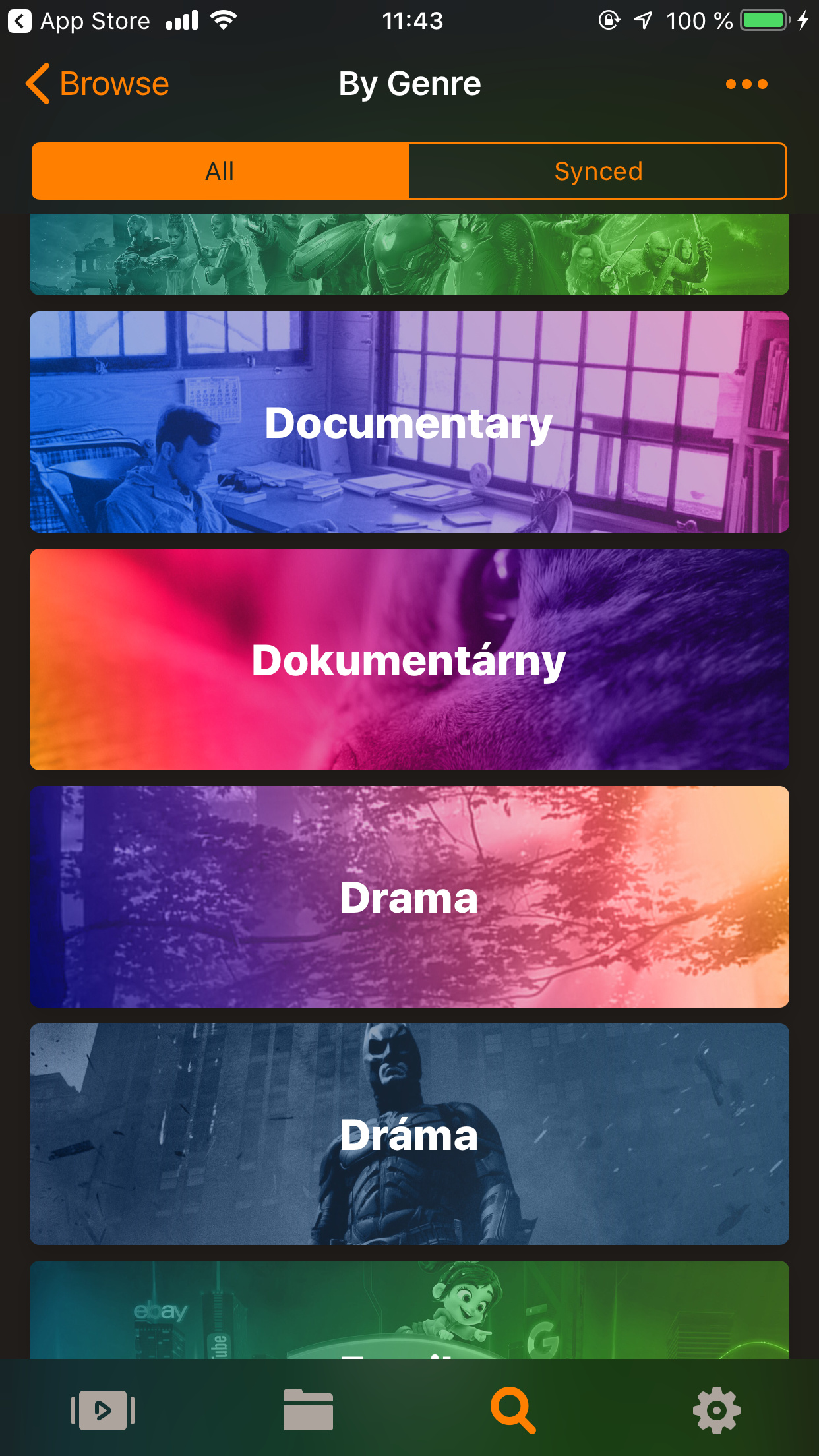The width and height of the screenshot is (819, 1456).
Task: Open the Dráma genre card
Action: (x=409, y=1134)
